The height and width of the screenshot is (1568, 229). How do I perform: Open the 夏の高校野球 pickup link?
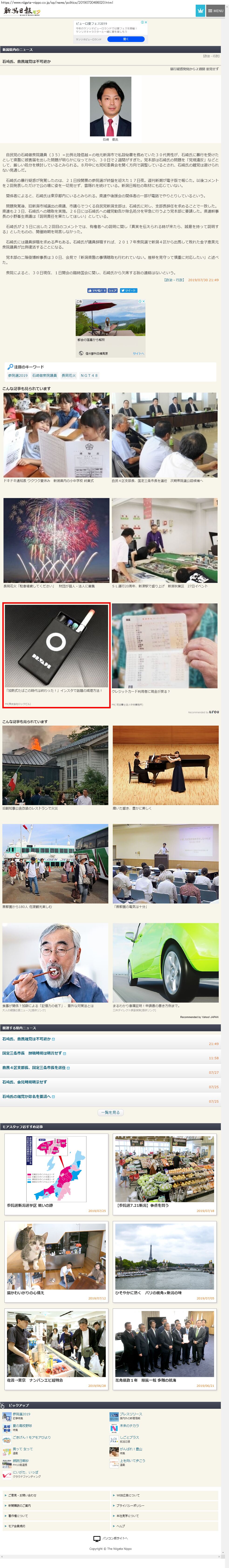pyautogui.click(x=22, y=1426)
